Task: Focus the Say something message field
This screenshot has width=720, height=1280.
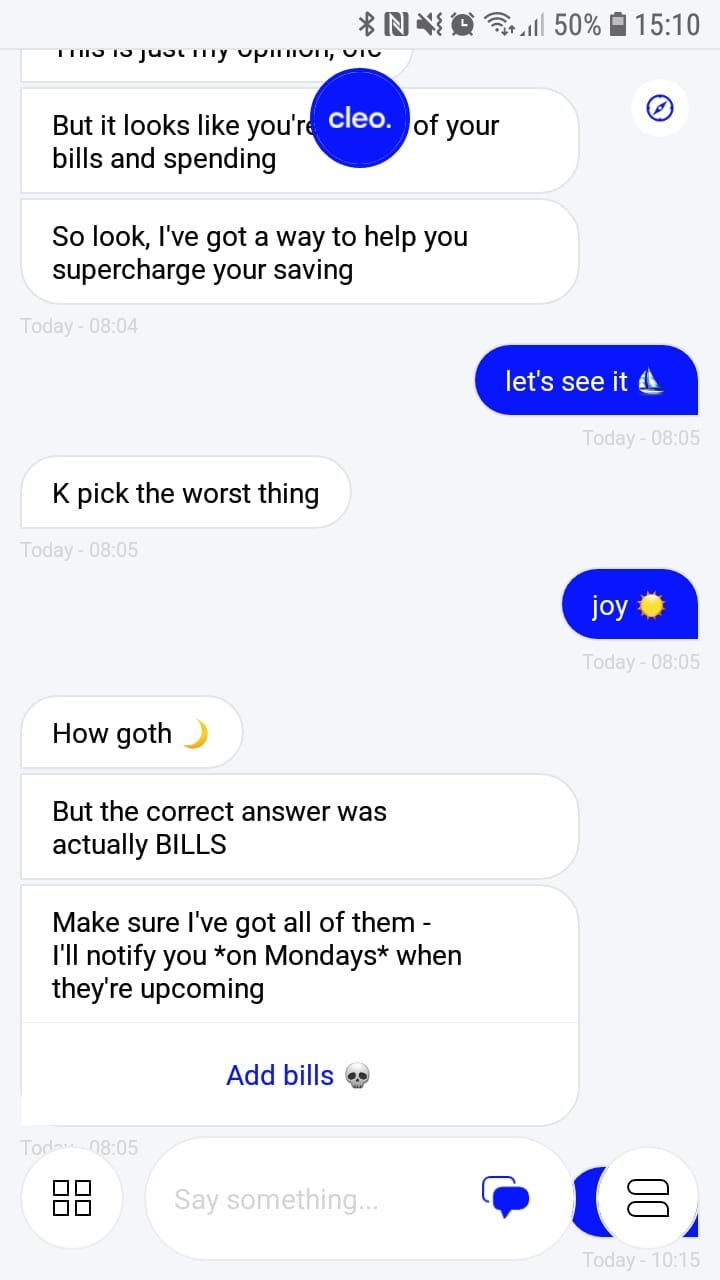Action: [x=310, y=1199]
